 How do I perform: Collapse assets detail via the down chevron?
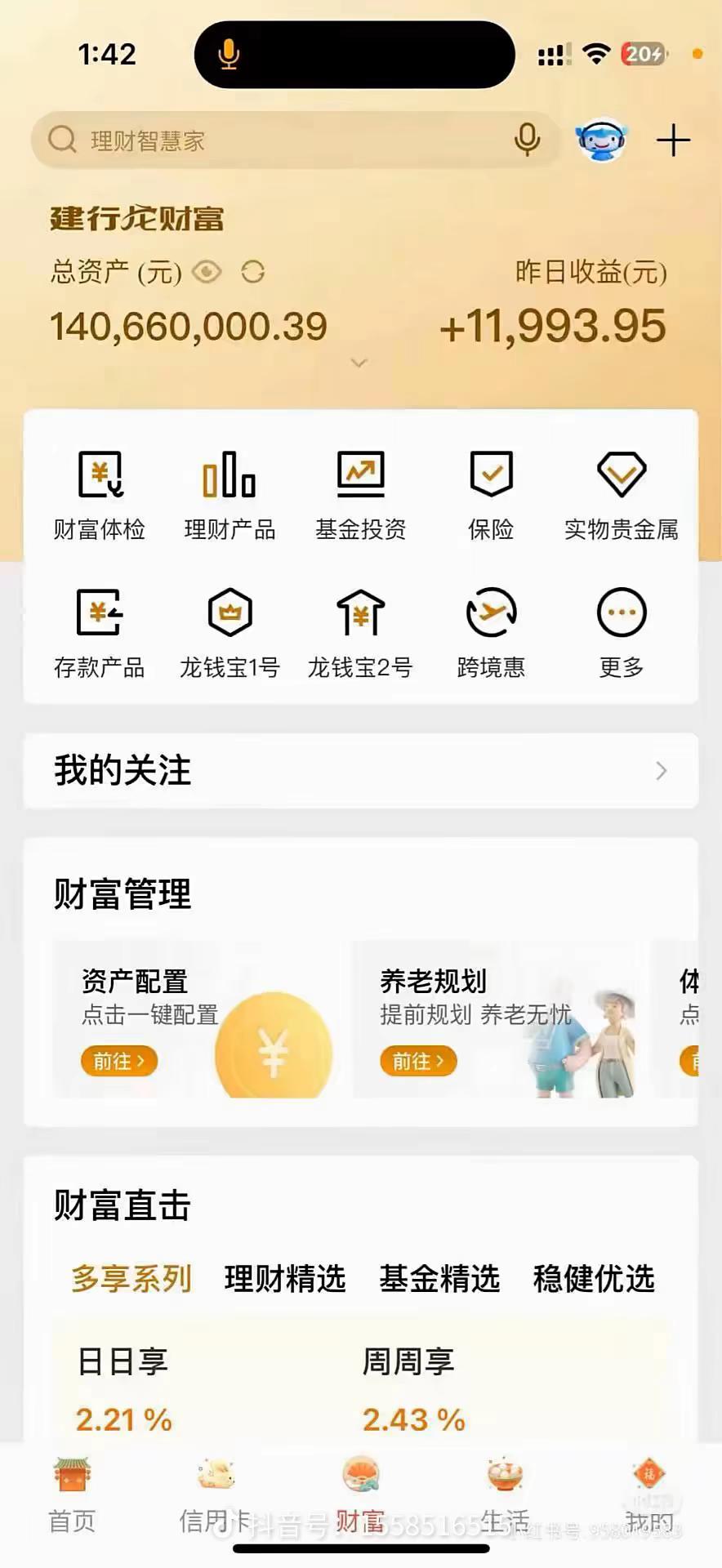click(x=359, y=362)
